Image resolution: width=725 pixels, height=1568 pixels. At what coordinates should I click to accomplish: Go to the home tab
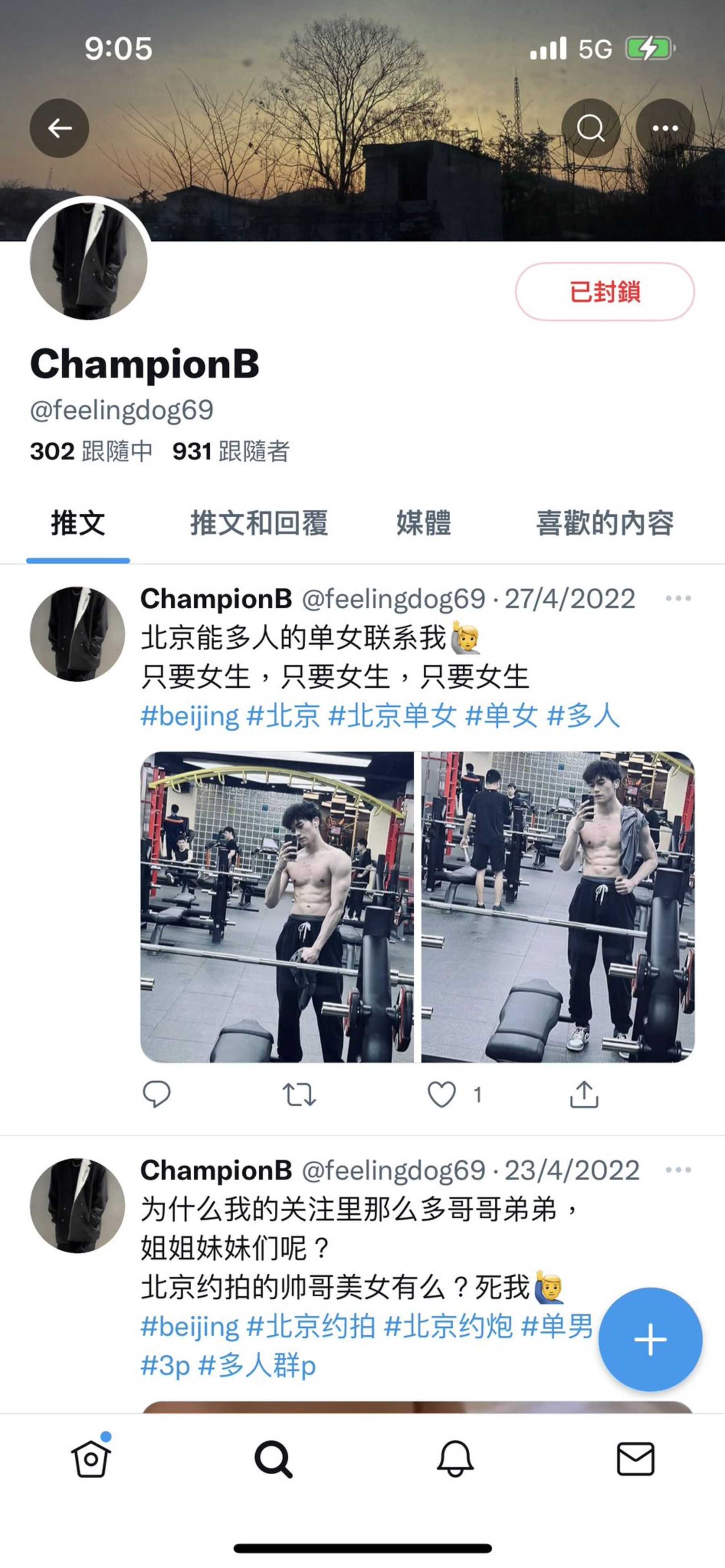(91, 1459)
